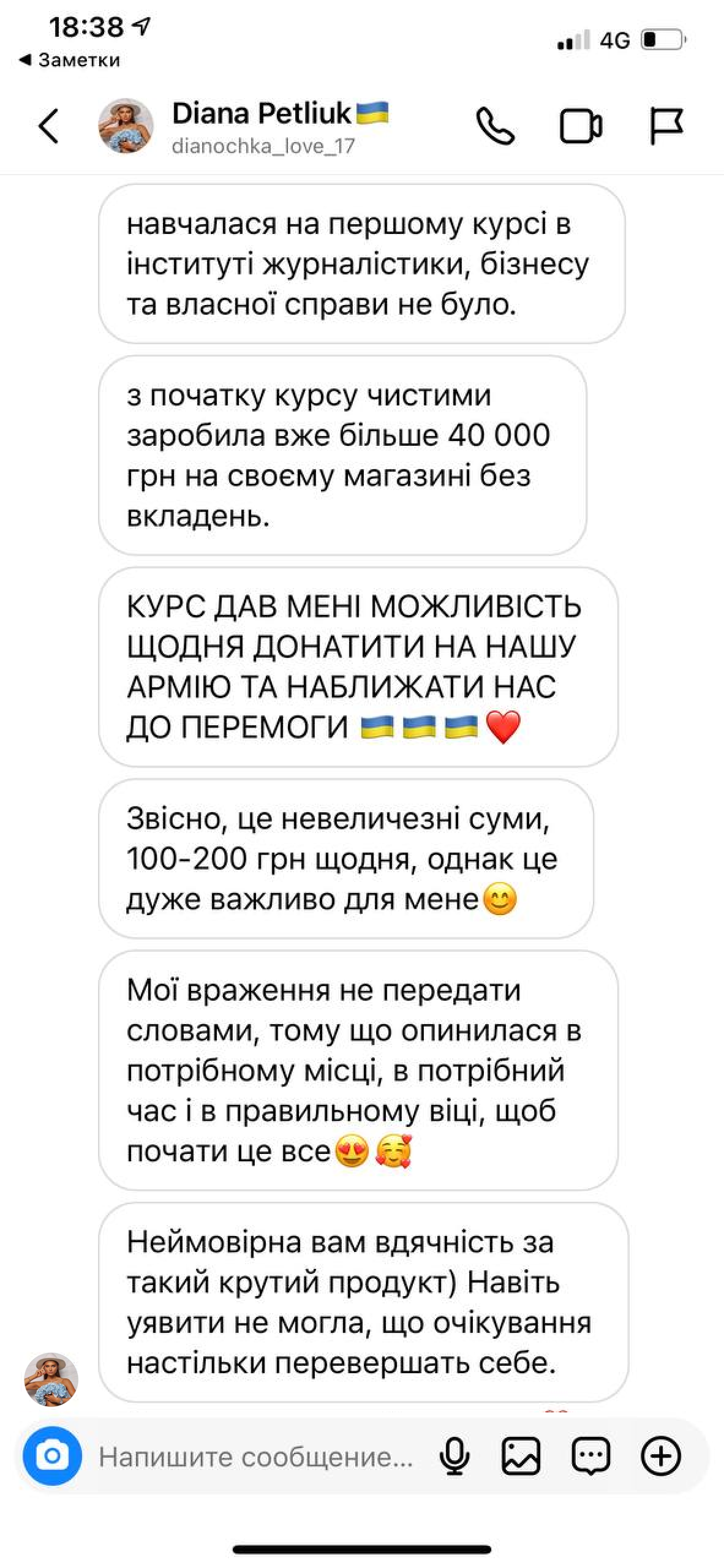
Task: Open the camera from the message bar
Action: pos(53,1456)
